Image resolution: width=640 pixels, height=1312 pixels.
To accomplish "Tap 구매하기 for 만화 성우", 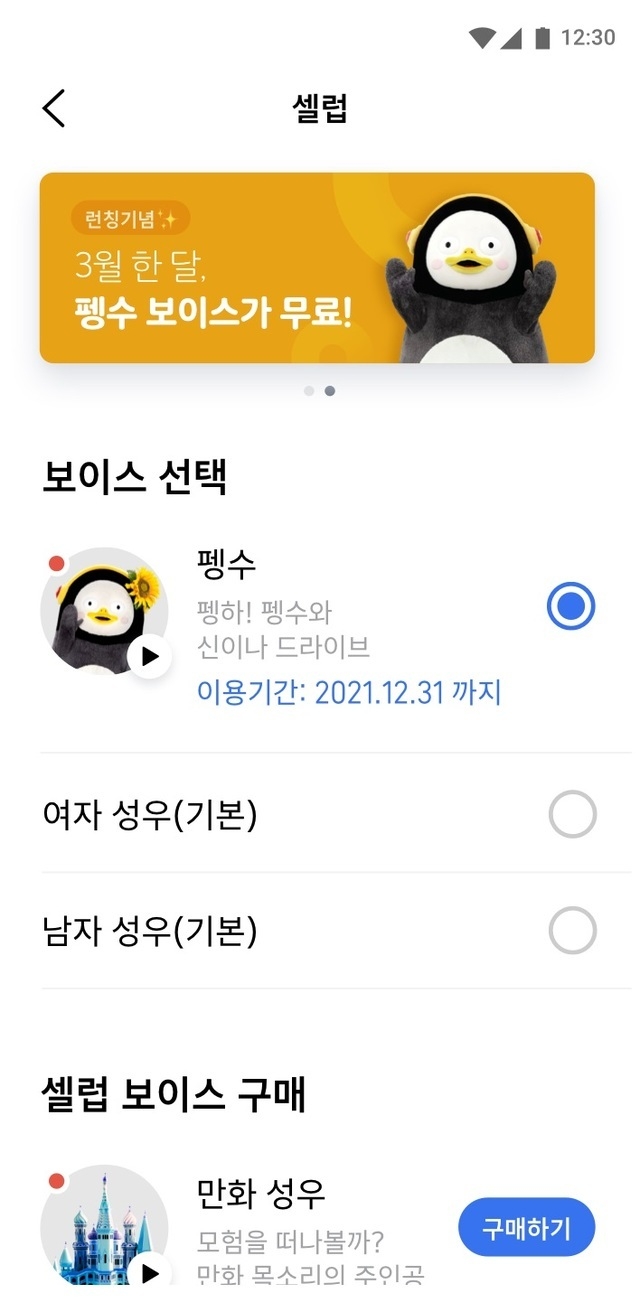I will (527, 1227).
